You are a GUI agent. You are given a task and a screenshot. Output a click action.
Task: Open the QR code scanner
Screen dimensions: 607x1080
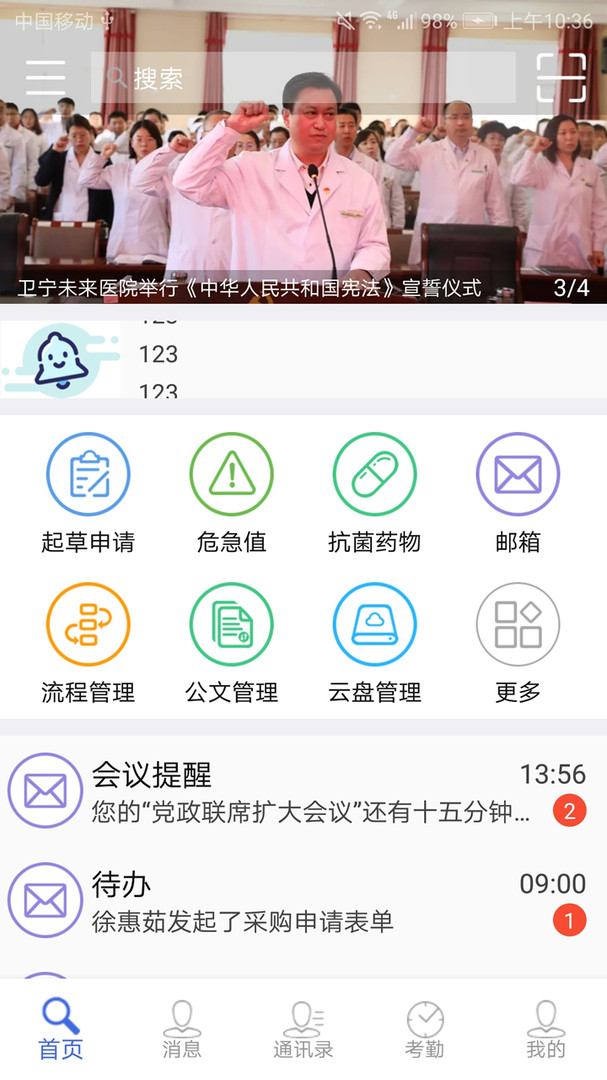tap(561, 78)
